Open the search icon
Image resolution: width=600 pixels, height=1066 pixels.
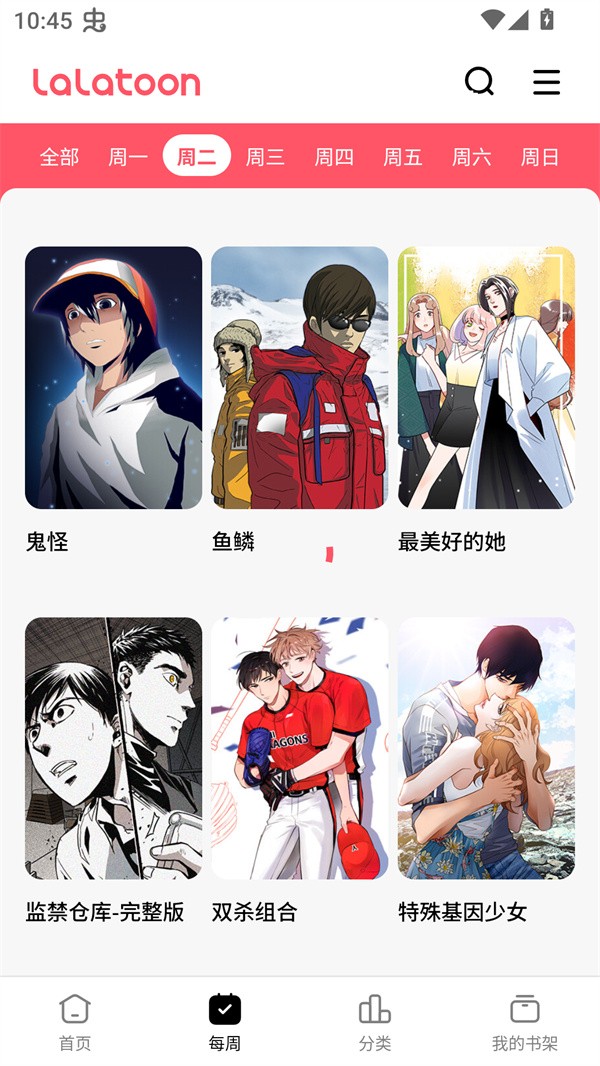[x=479, y=81]
